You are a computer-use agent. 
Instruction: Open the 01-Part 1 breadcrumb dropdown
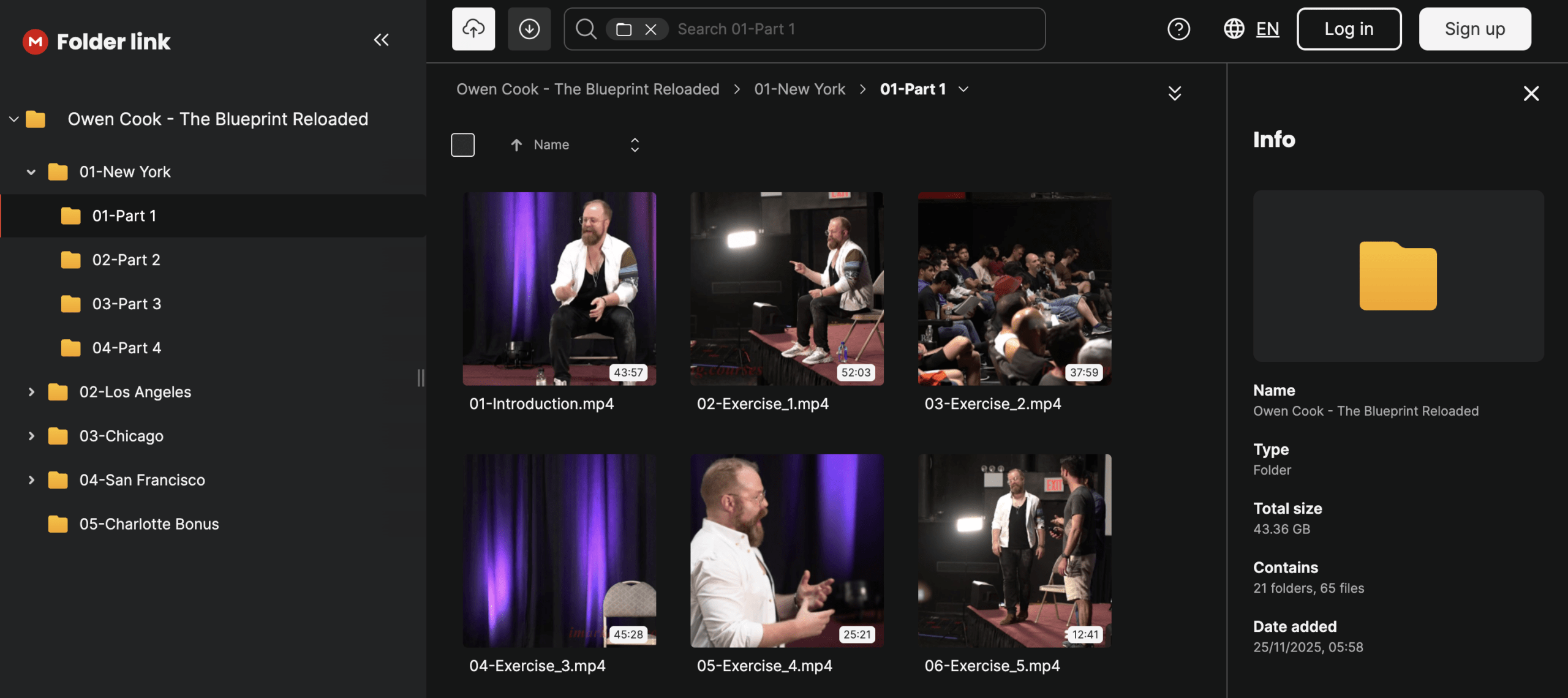(963, 89)
